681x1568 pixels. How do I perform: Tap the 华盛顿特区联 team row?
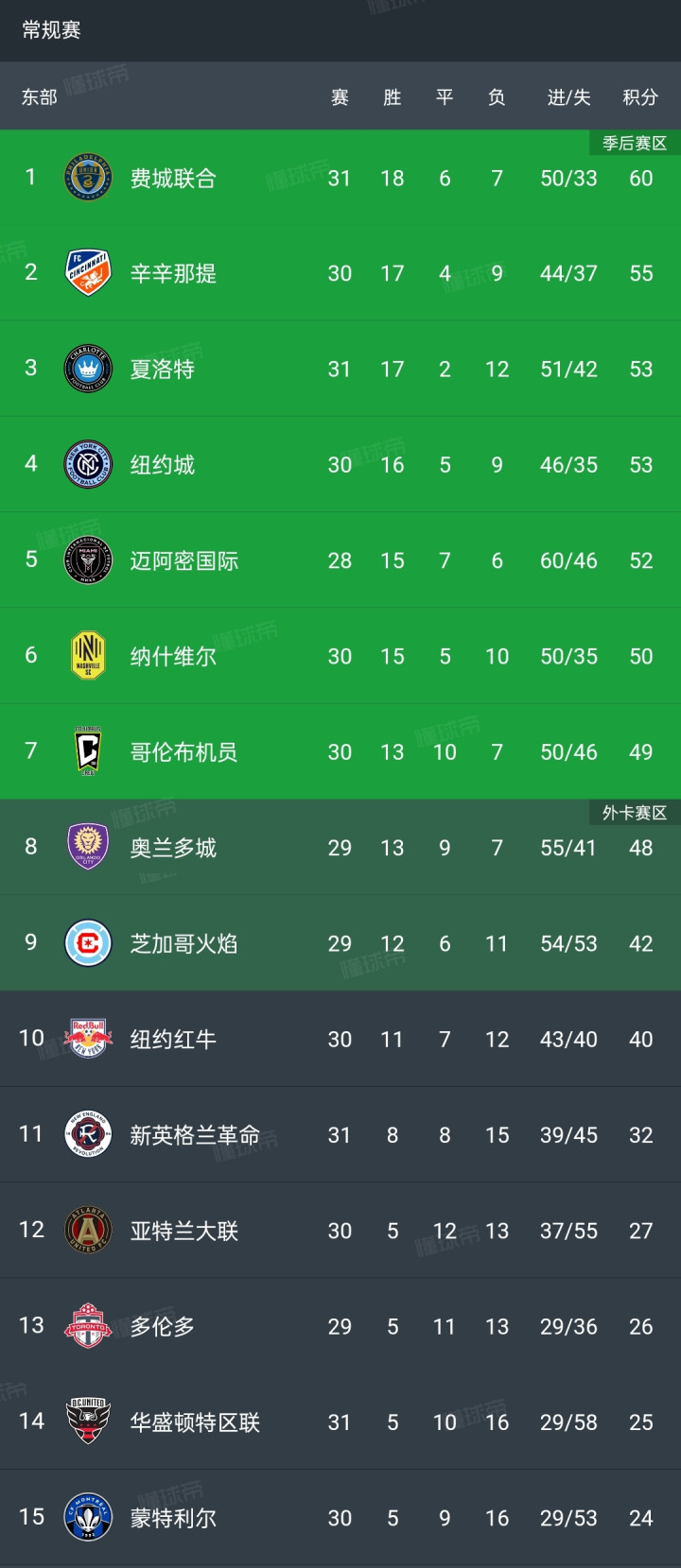340,1422
